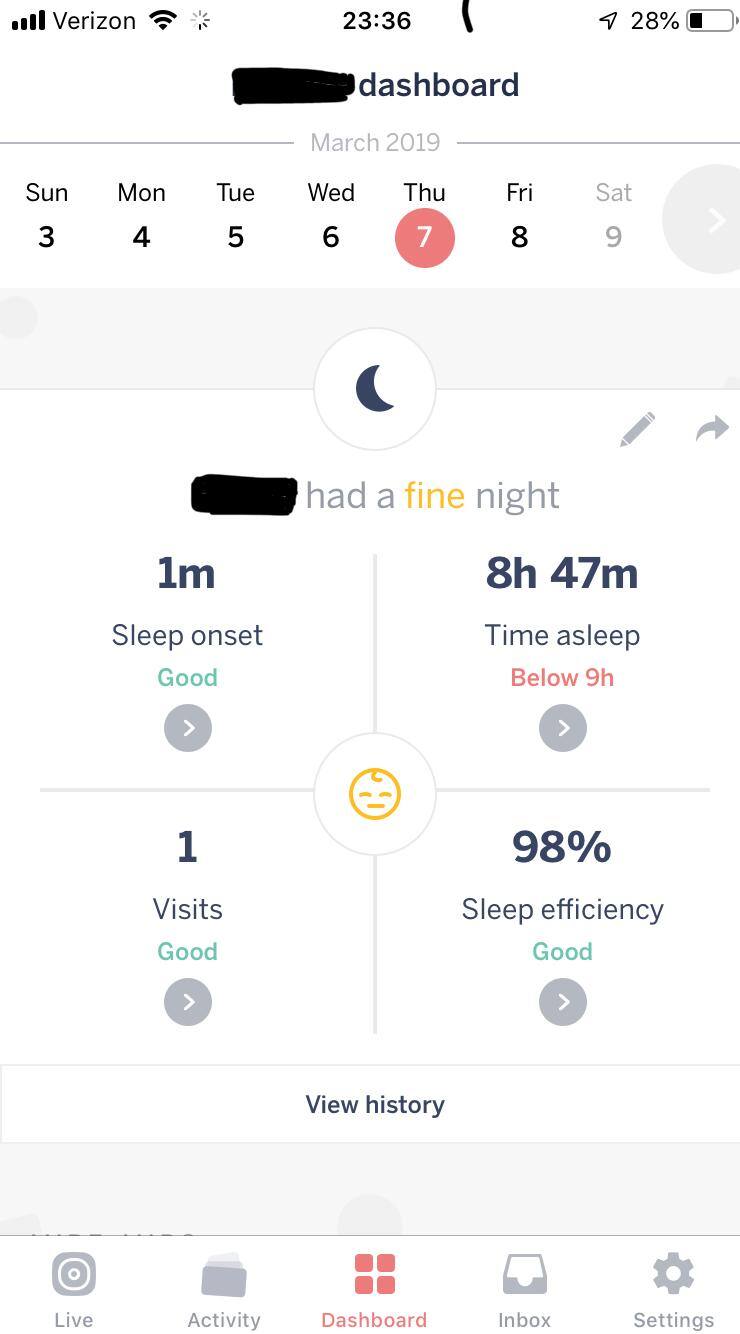Expand Sleep onset details
Viewport: 740px width, 1334px height.
[187, 727]
